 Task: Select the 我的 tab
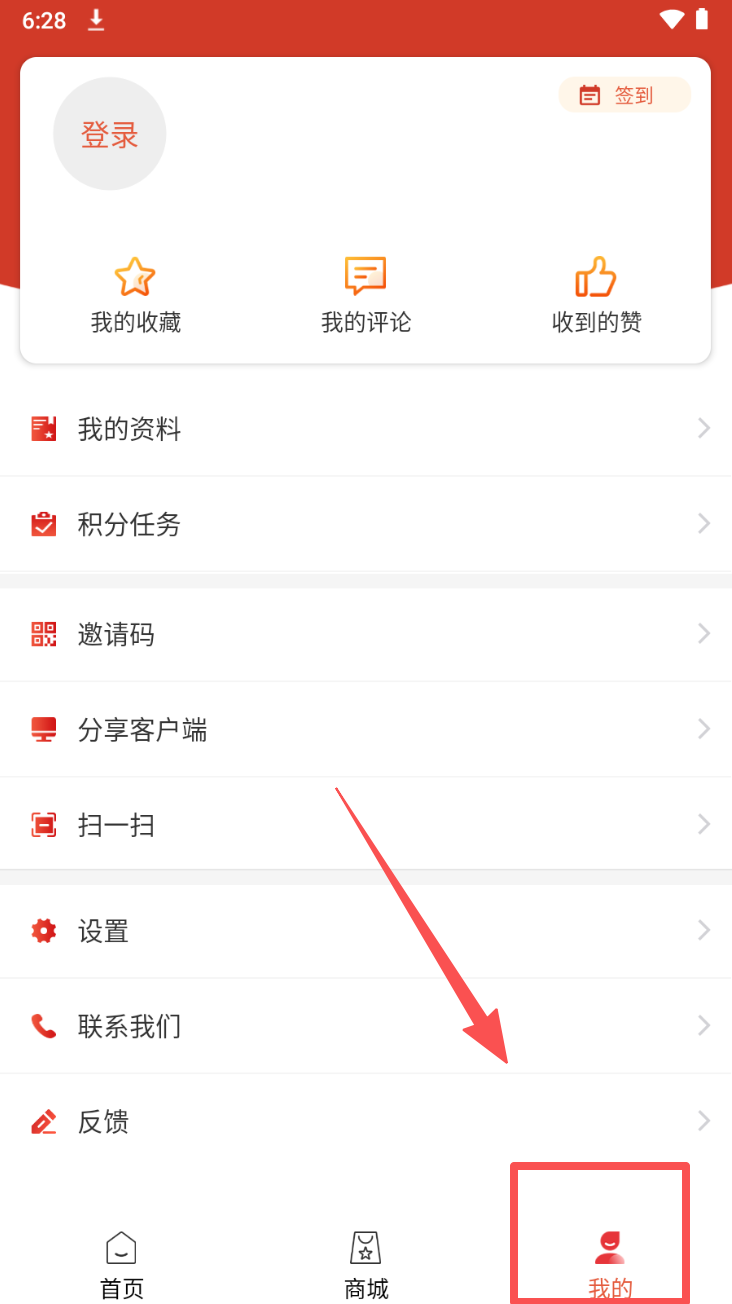coord(609,1264)
